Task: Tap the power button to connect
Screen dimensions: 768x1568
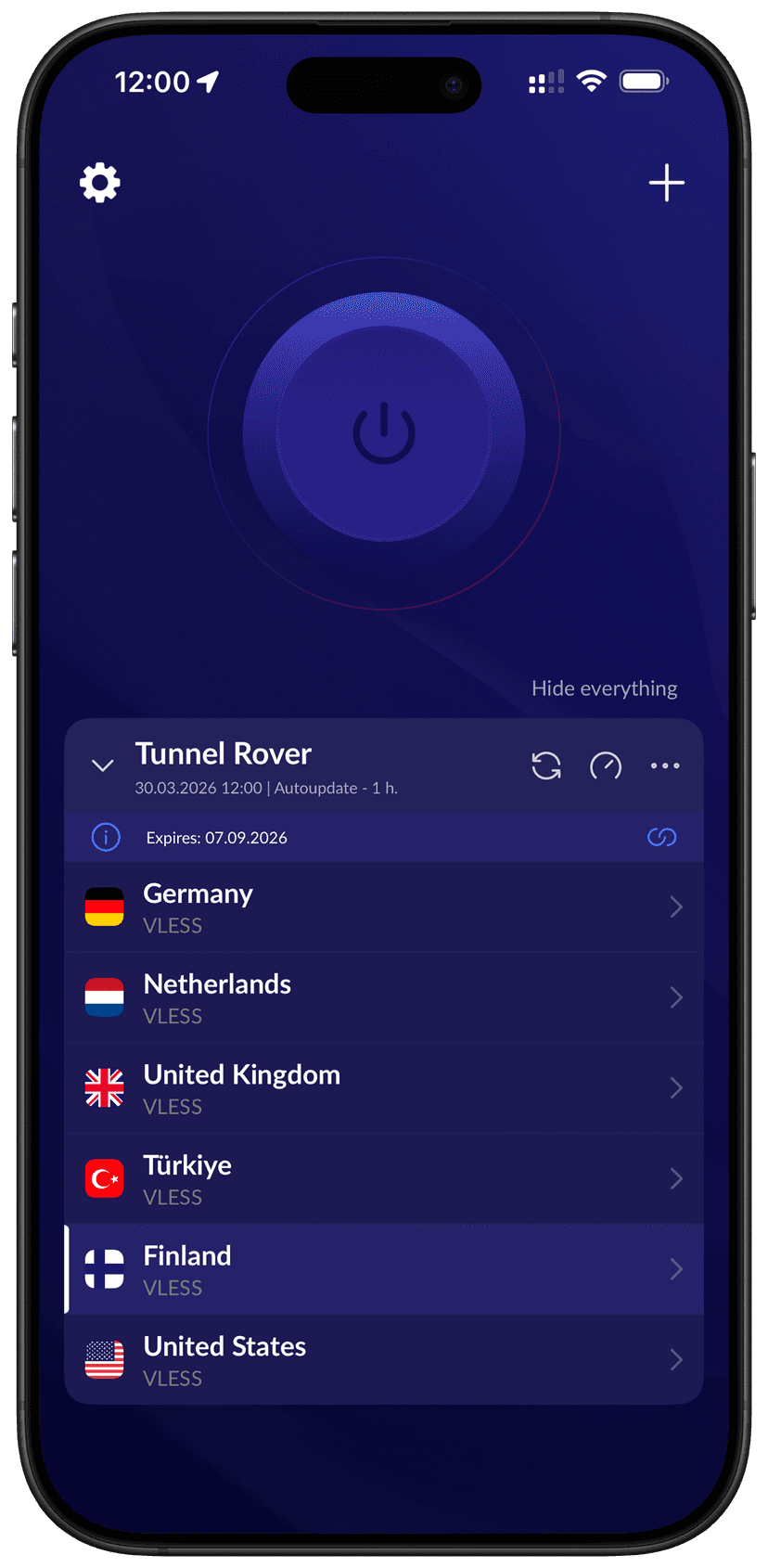Action: point(384,432)
